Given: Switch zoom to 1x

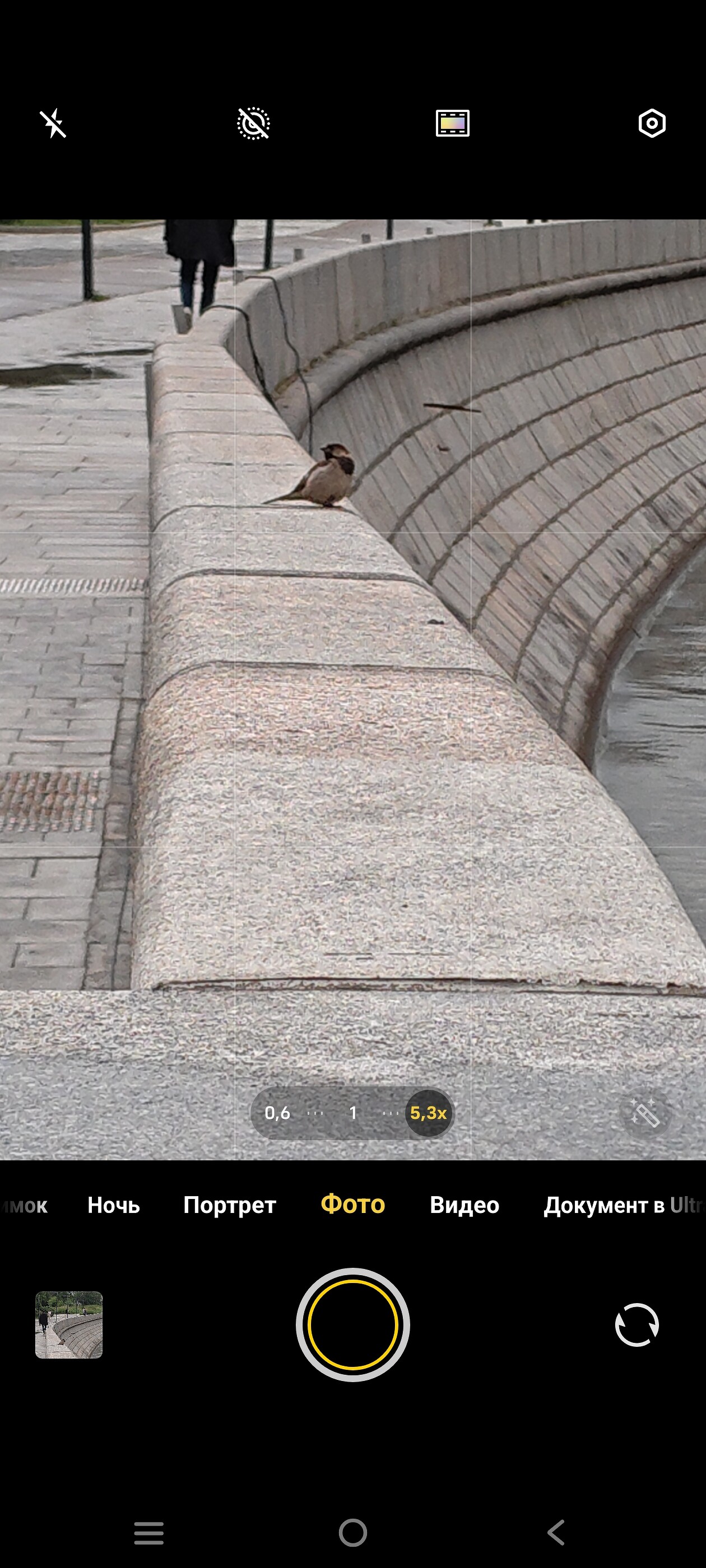Looking at the screenshot, I should (352, 1113).
